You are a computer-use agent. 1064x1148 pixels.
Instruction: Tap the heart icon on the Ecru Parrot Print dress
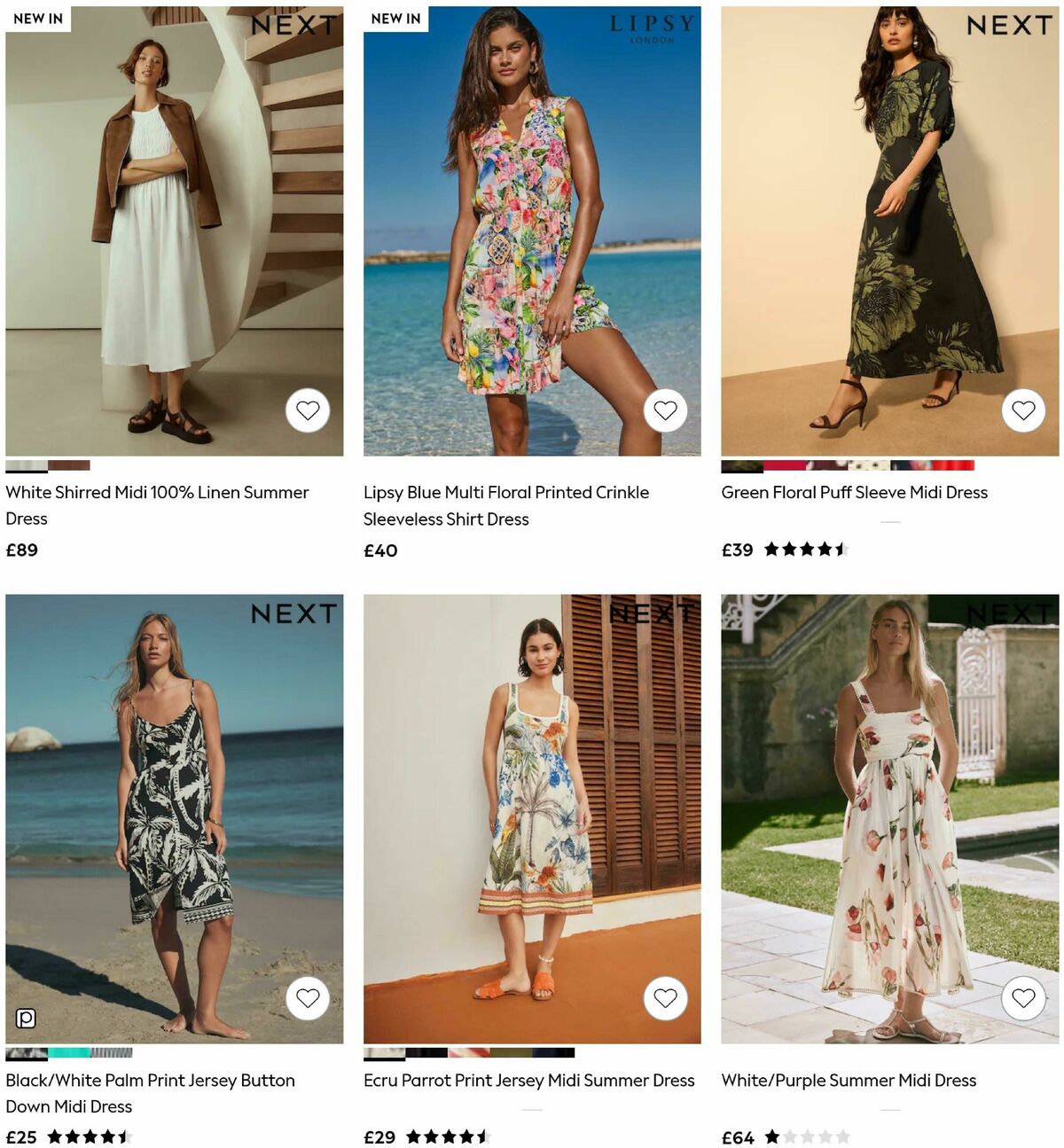(x=665, y=997)
